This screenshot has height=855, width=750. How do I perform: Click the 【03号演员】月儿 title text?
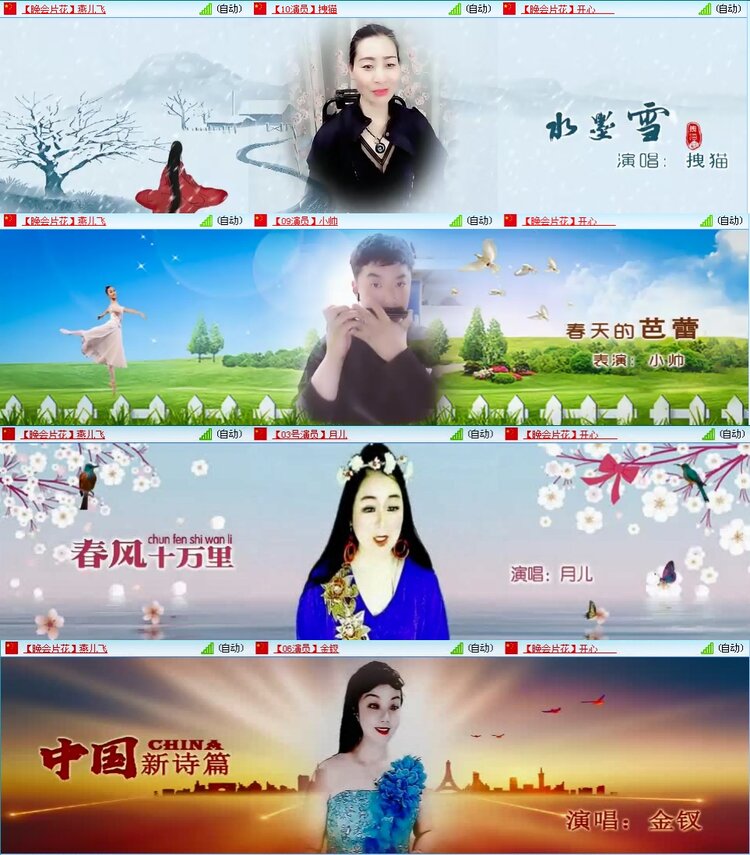(x=310, y=432)
